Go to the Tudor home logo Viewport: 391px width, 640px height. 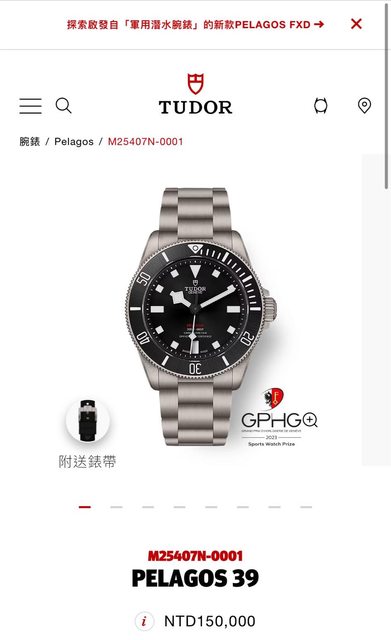pyautogui.click(x=196, y=94)
